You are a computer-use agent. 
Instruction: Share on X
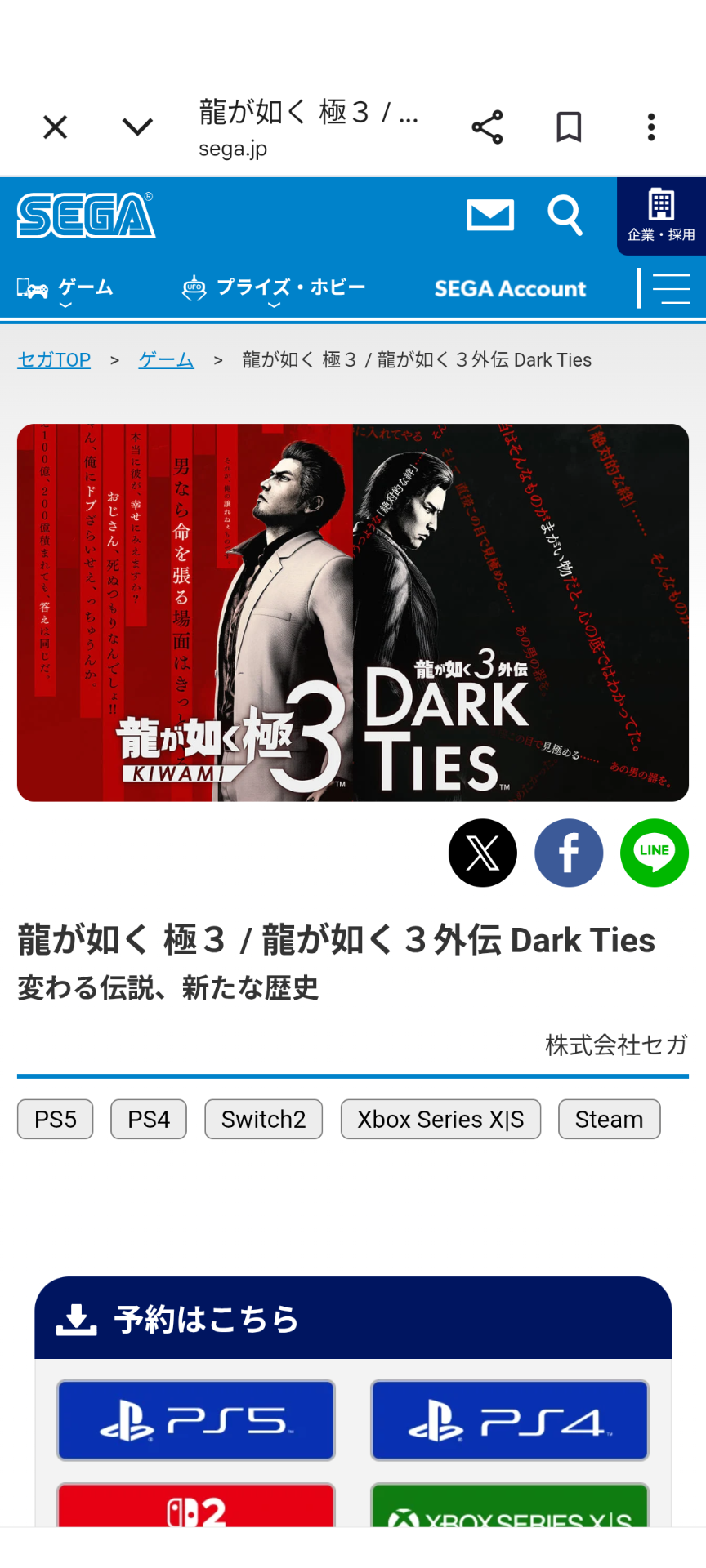coord(483,853)
